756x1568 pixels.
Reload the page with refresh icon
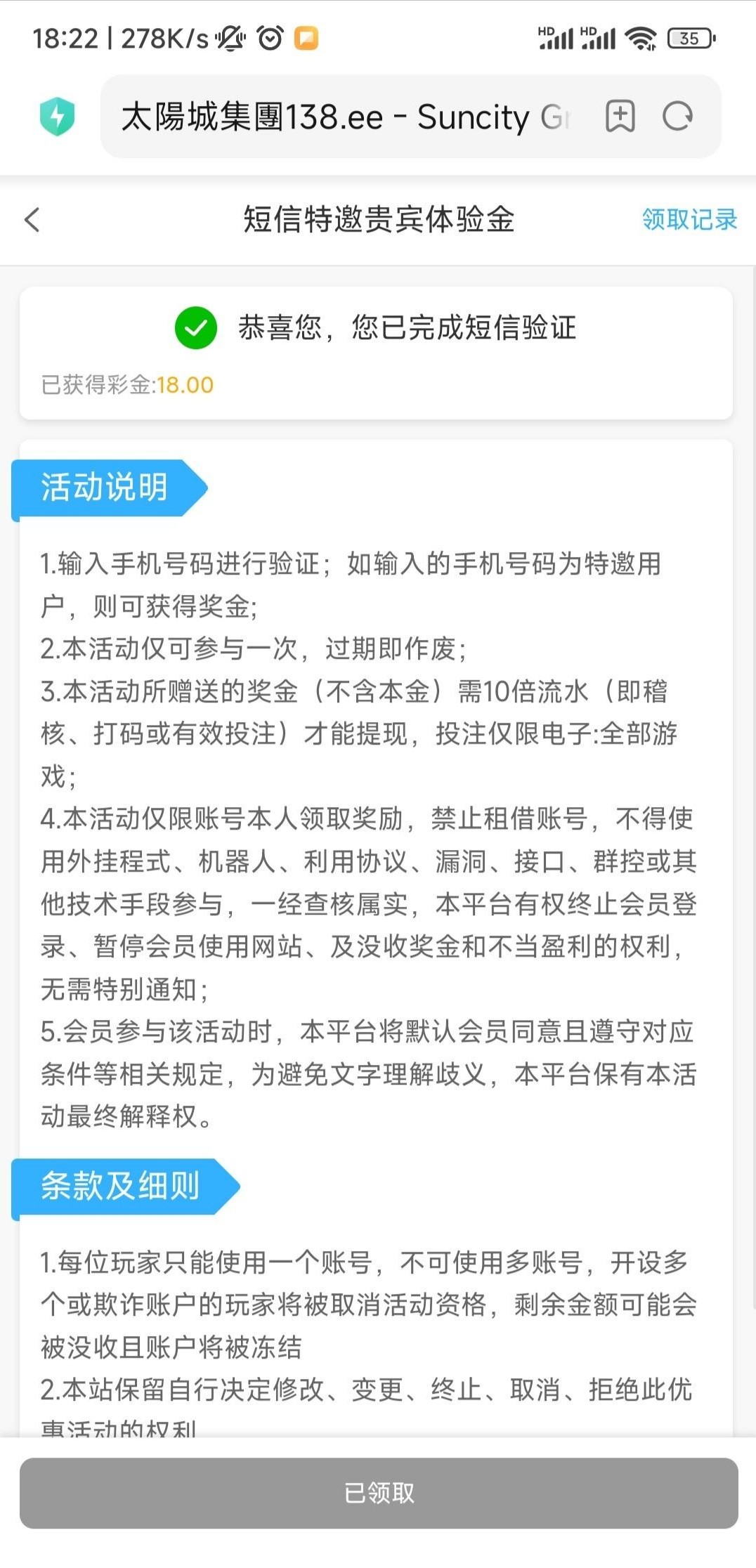point(677,117)
